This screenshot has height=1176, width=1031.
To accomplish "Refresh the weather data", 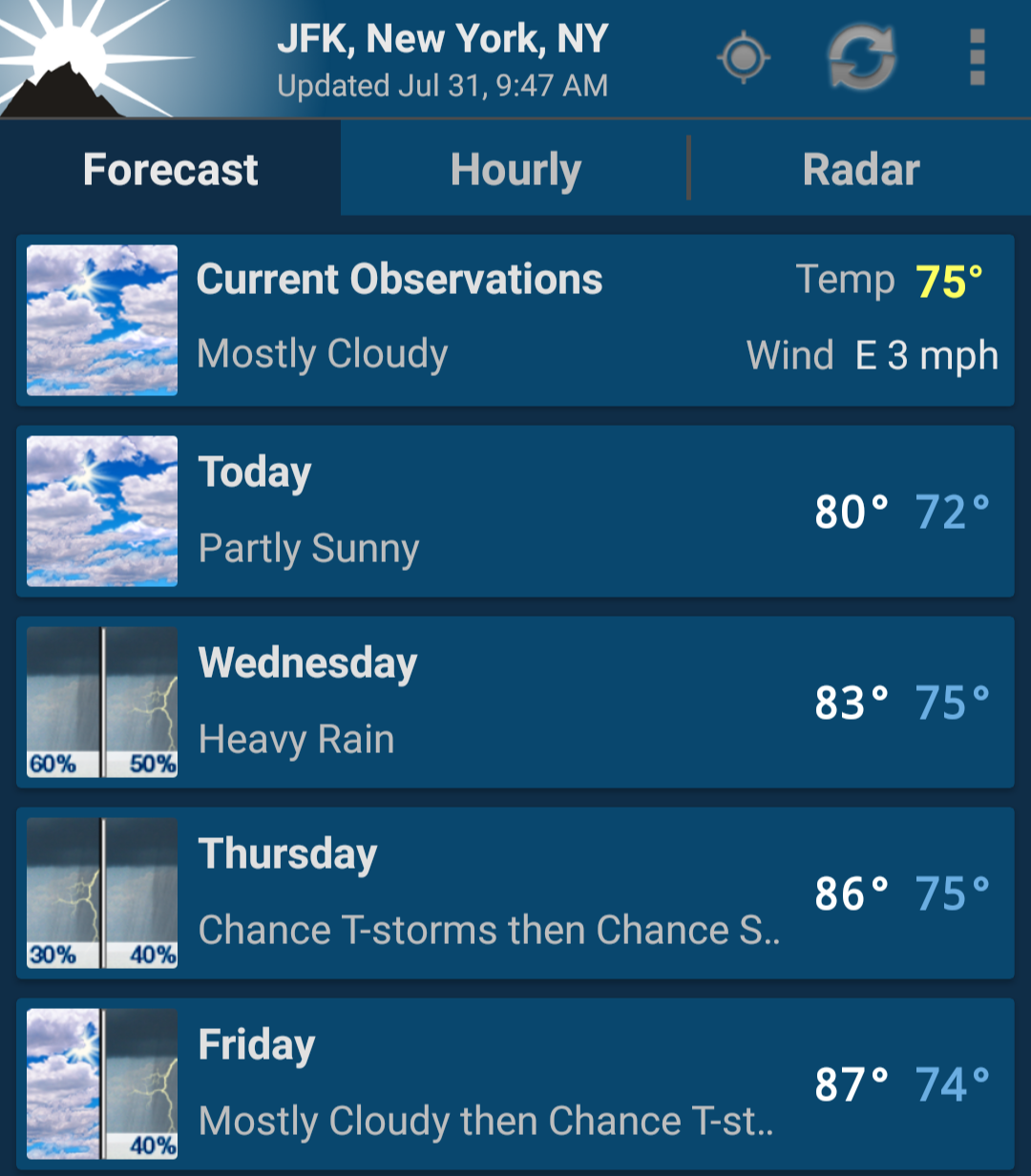I will (x=861, y=58).
